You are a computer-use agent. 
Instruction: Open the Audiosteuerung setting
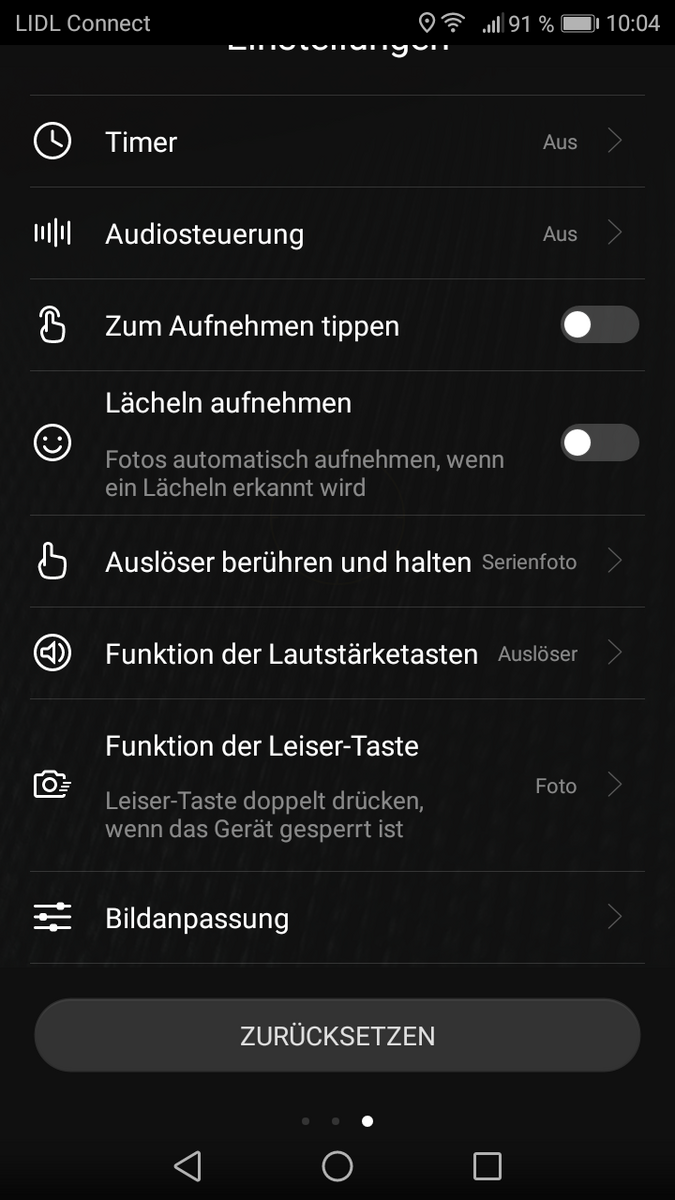pyautogui.click(x=337, y=234)
